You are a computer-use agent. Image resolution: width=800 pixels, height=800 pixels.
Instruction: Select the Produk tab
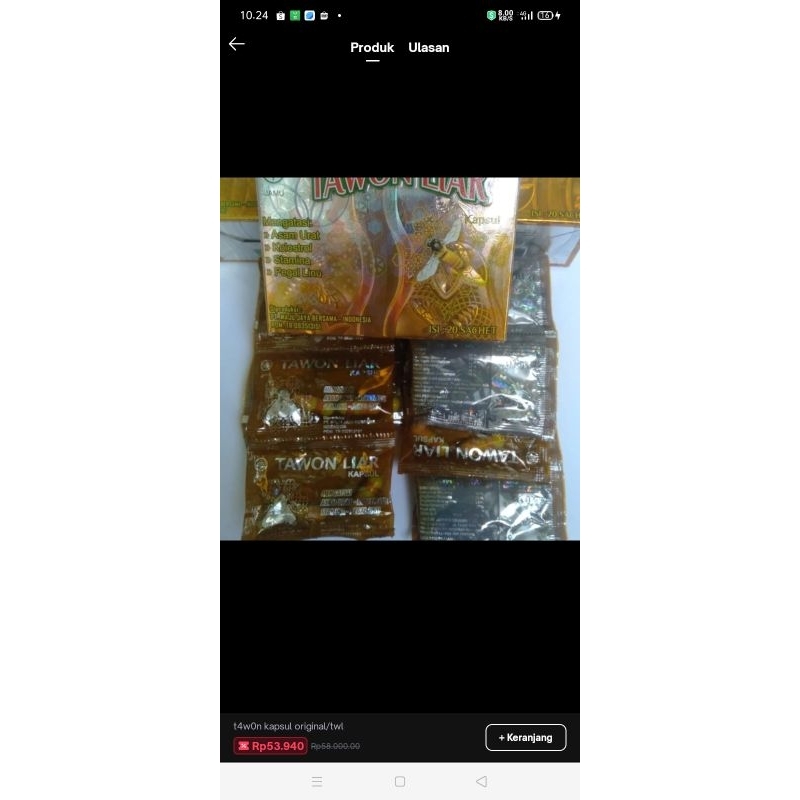click(x=372, y=47)
